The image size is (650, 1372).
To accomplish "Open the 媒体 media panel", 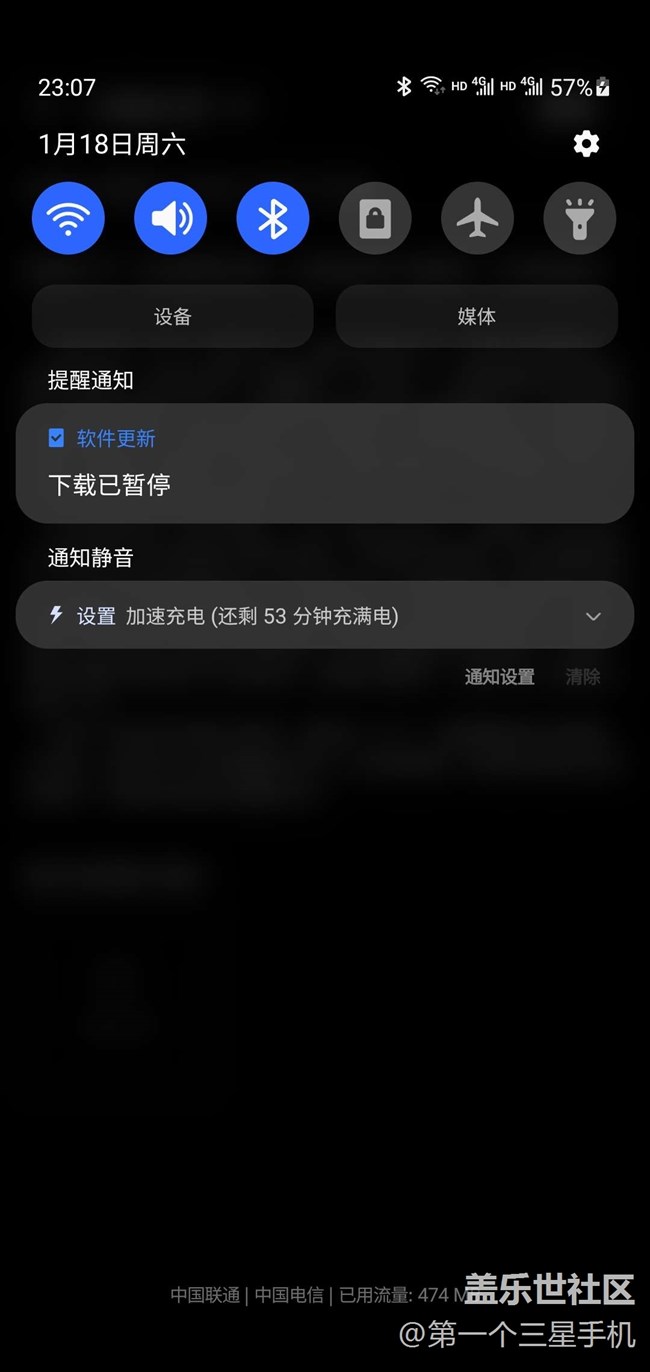I will [x=477, y=316].
